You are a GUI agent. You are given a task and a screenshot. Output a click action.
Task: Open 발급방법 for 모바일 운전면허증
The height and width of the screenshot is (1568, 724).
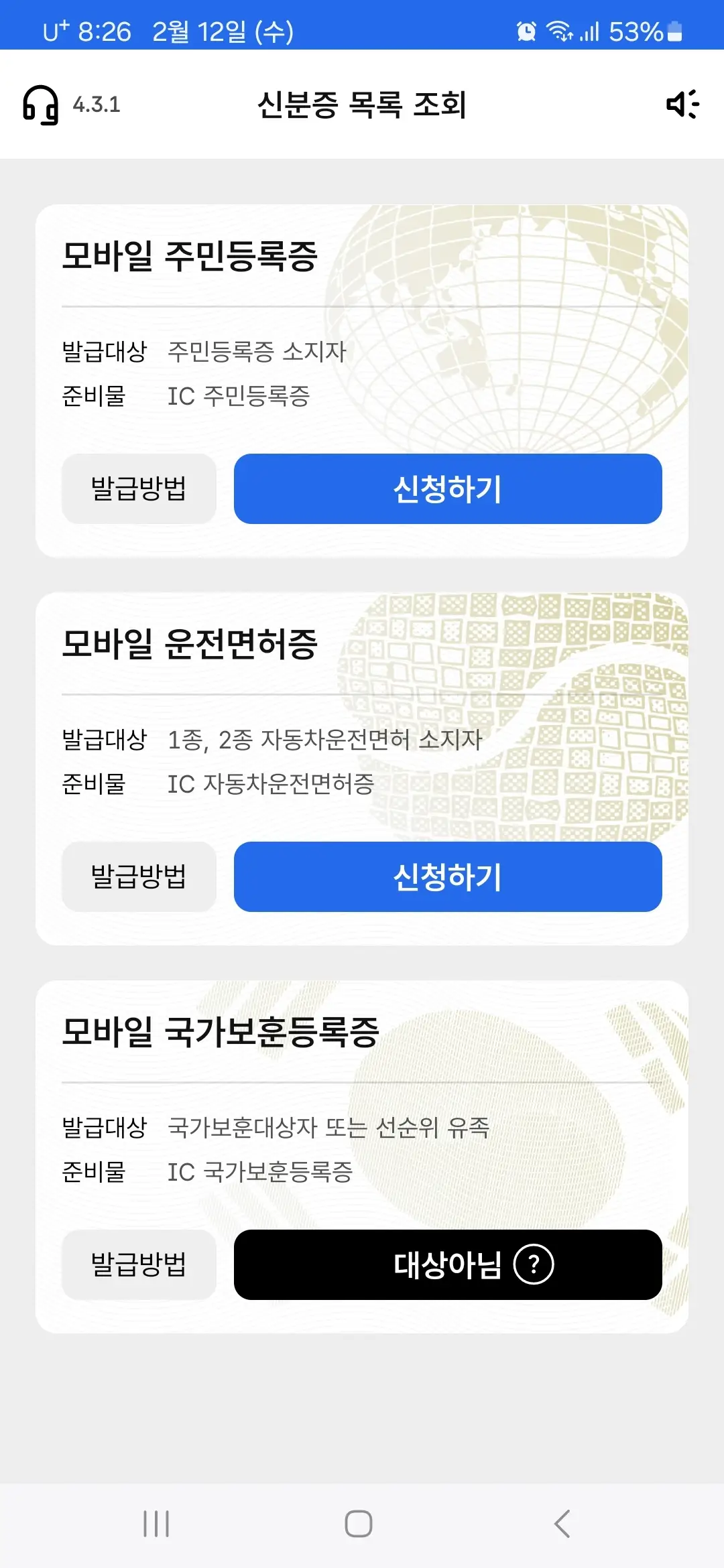pos(138,876)
